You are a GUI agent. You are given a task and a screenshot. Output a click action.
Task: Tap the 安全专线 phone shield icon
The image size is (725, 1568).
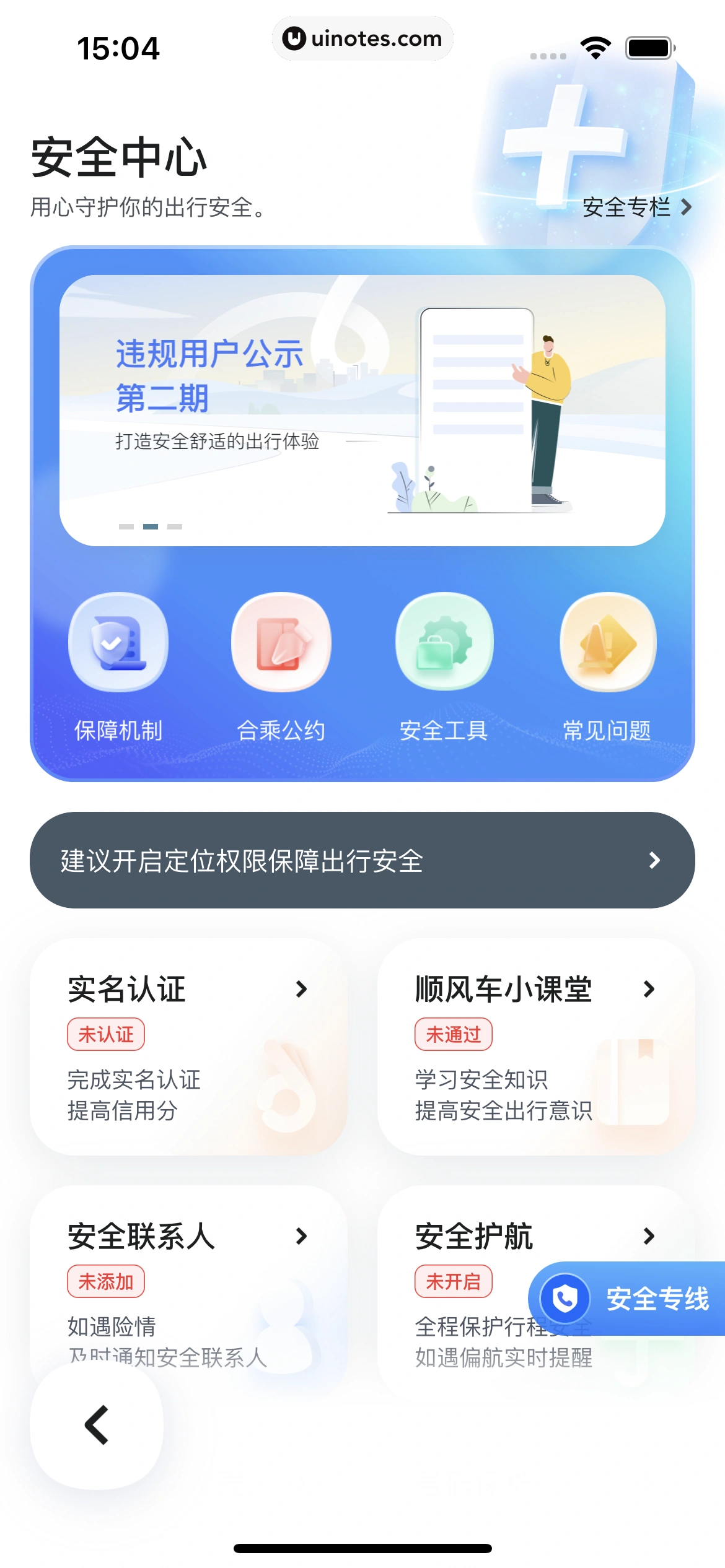click(x=566, y=1299)
